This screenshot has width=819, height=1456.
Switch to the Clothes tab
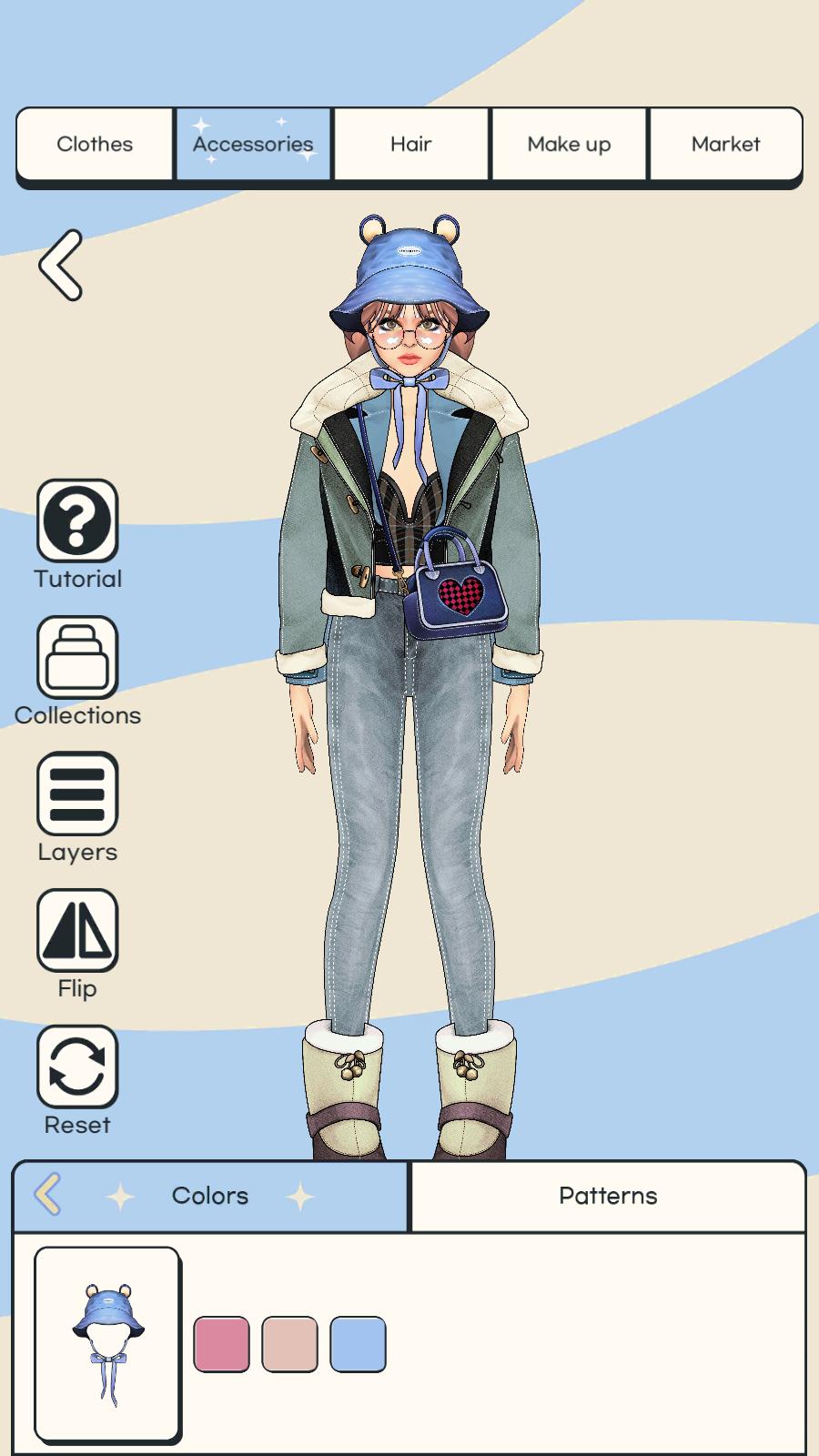tap(95, 144)
